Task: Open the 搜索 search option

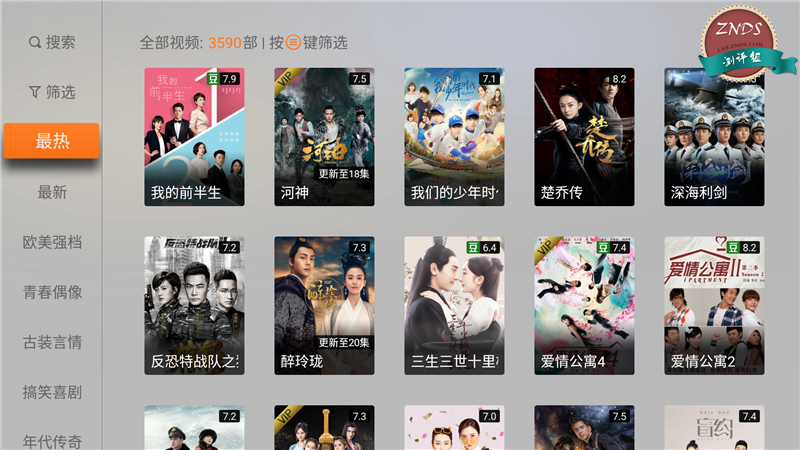Action: click(51, 42)
